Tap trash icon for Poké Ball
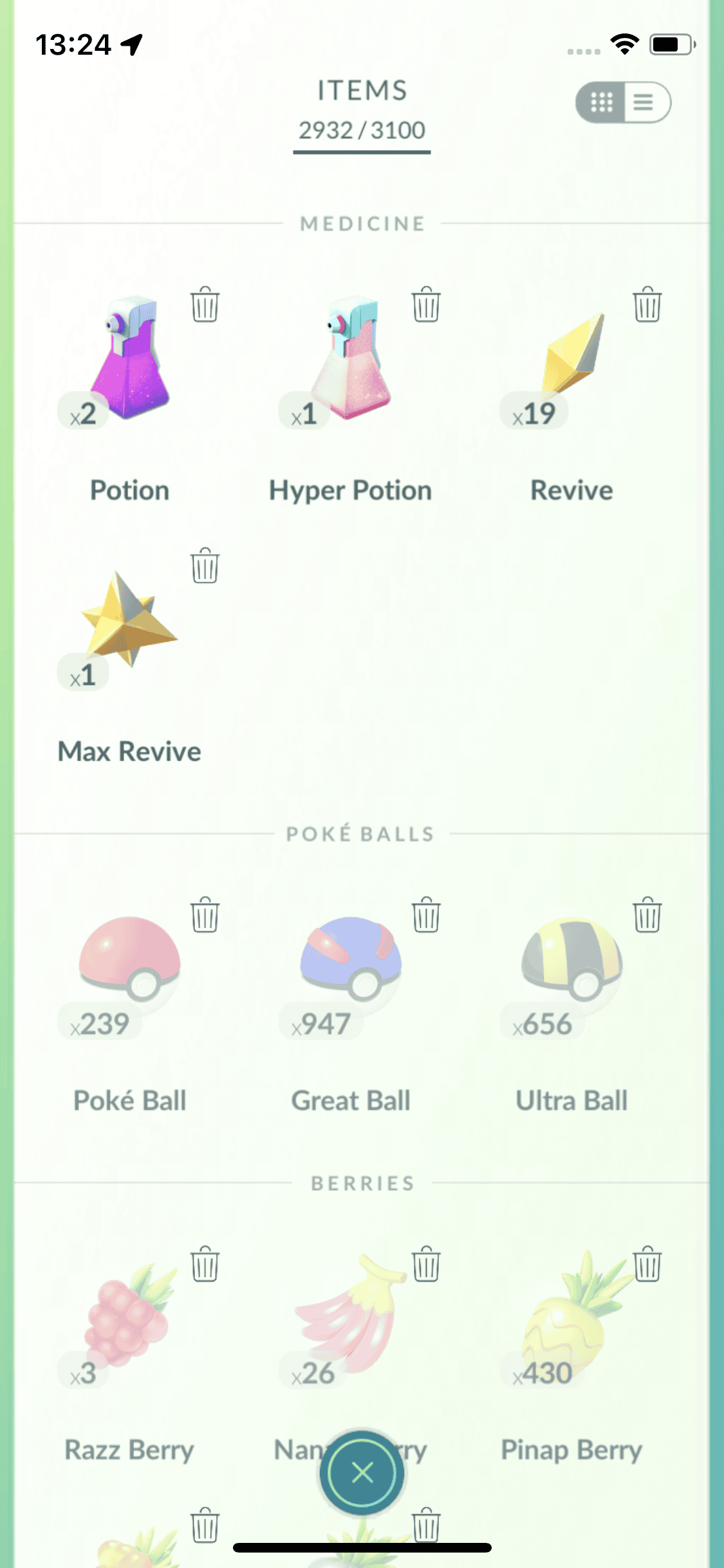This screenshot has height=1568, width=724. 205,915
